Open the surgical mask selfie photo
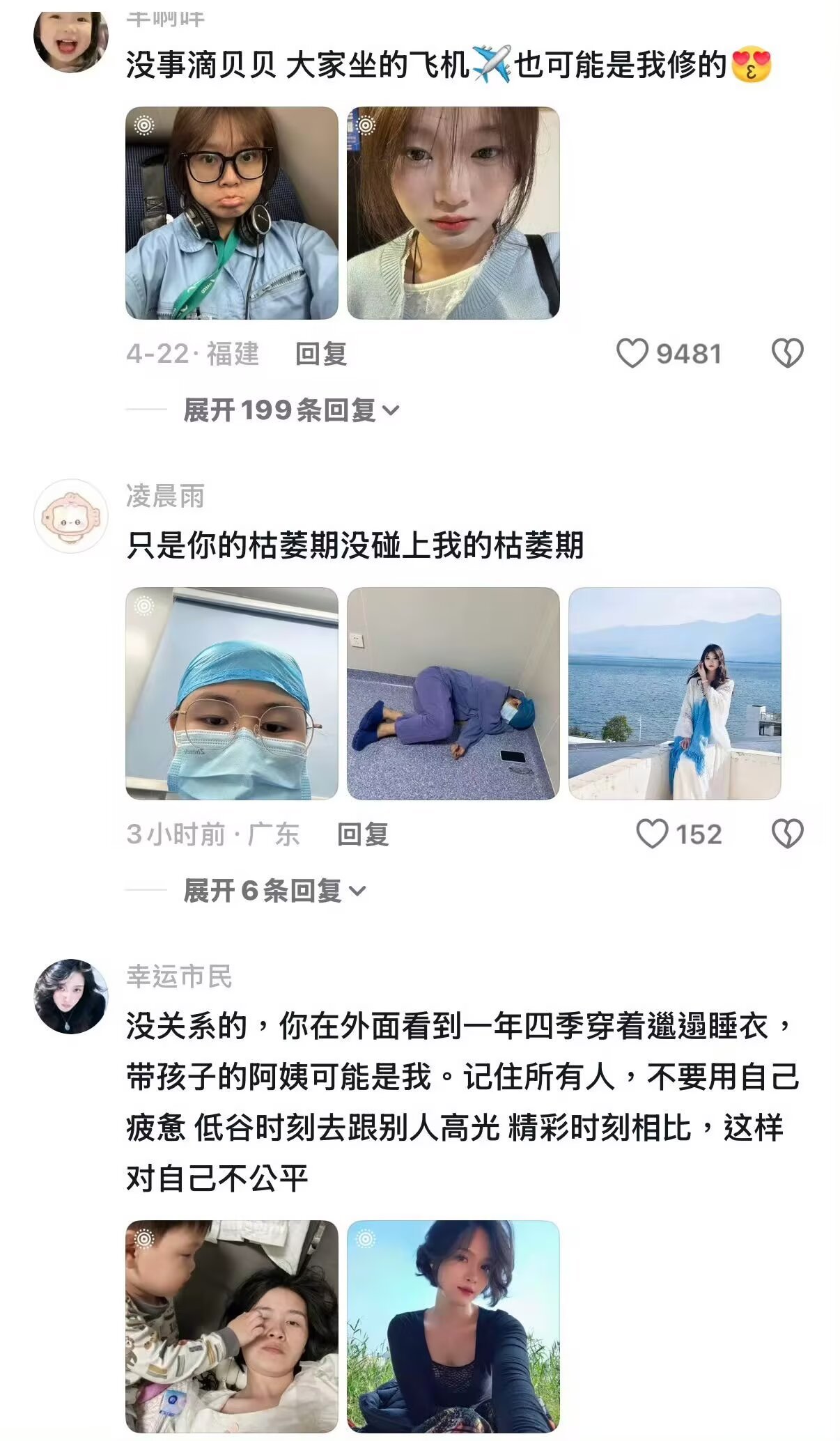Screen dimensions: 840x1441 pos(232,694)
